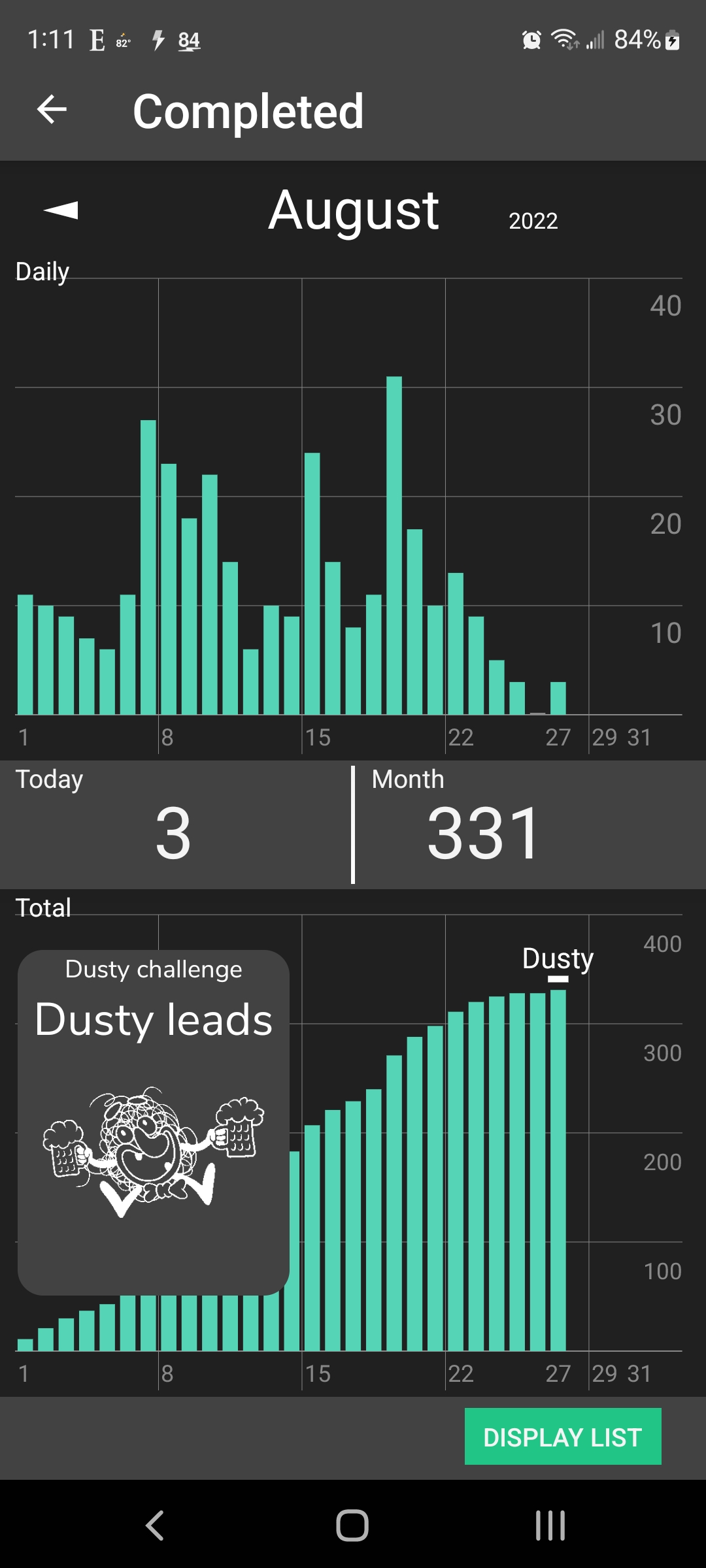Tap the system home button

click(x=352, y=1526)
